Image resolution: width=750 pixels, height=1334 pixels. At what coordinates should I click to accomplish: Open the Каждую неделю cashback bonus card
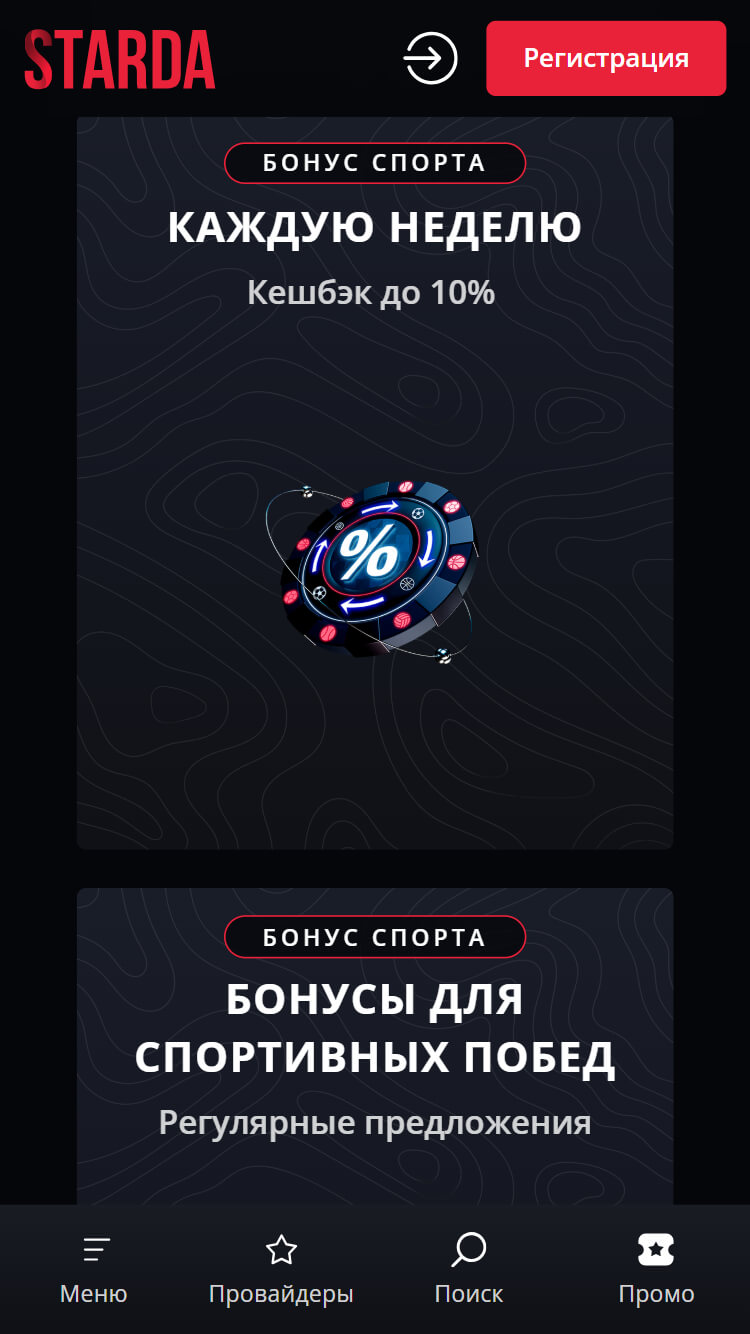coord(375,482)
